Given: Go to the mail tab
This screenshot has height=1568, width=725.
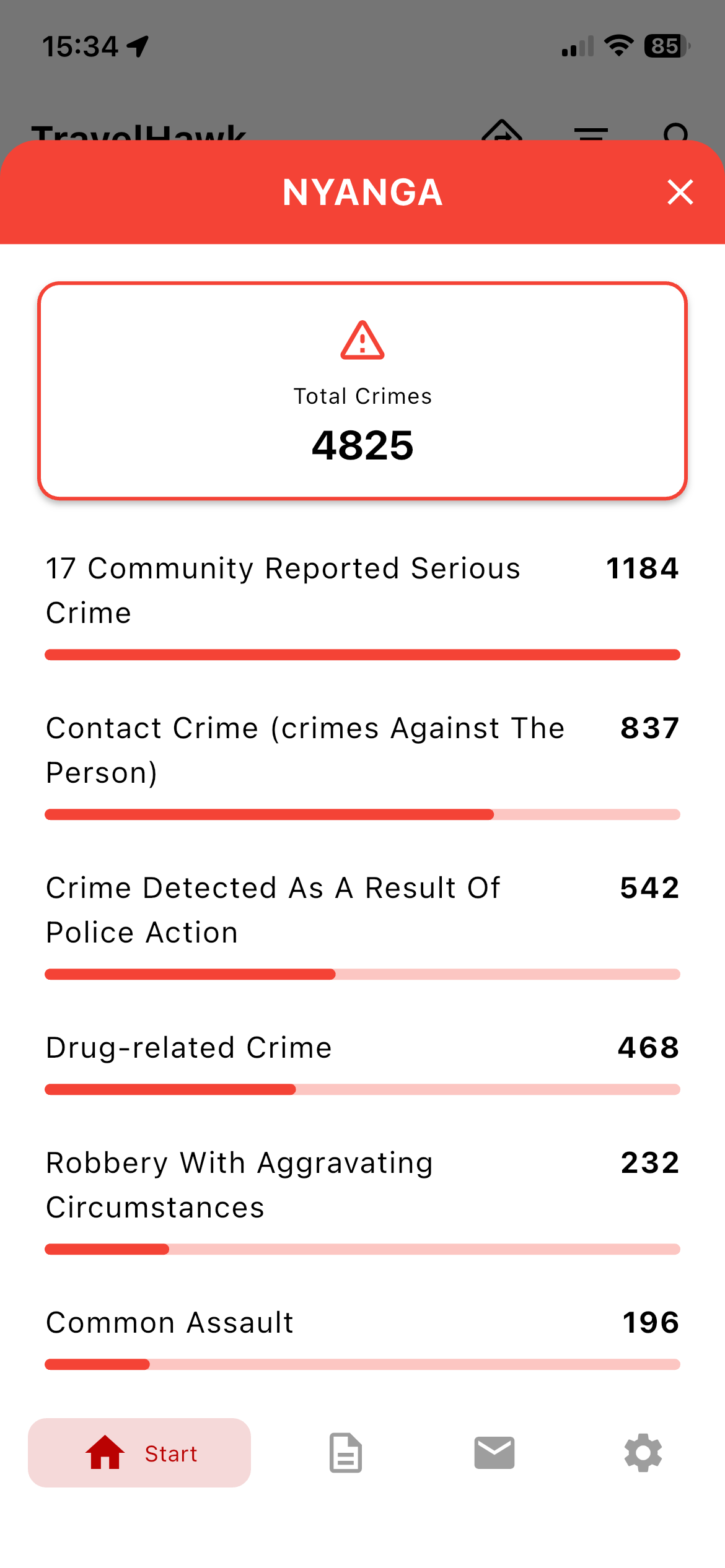Looking at the screenshot, I should [x=494, y=1452].
